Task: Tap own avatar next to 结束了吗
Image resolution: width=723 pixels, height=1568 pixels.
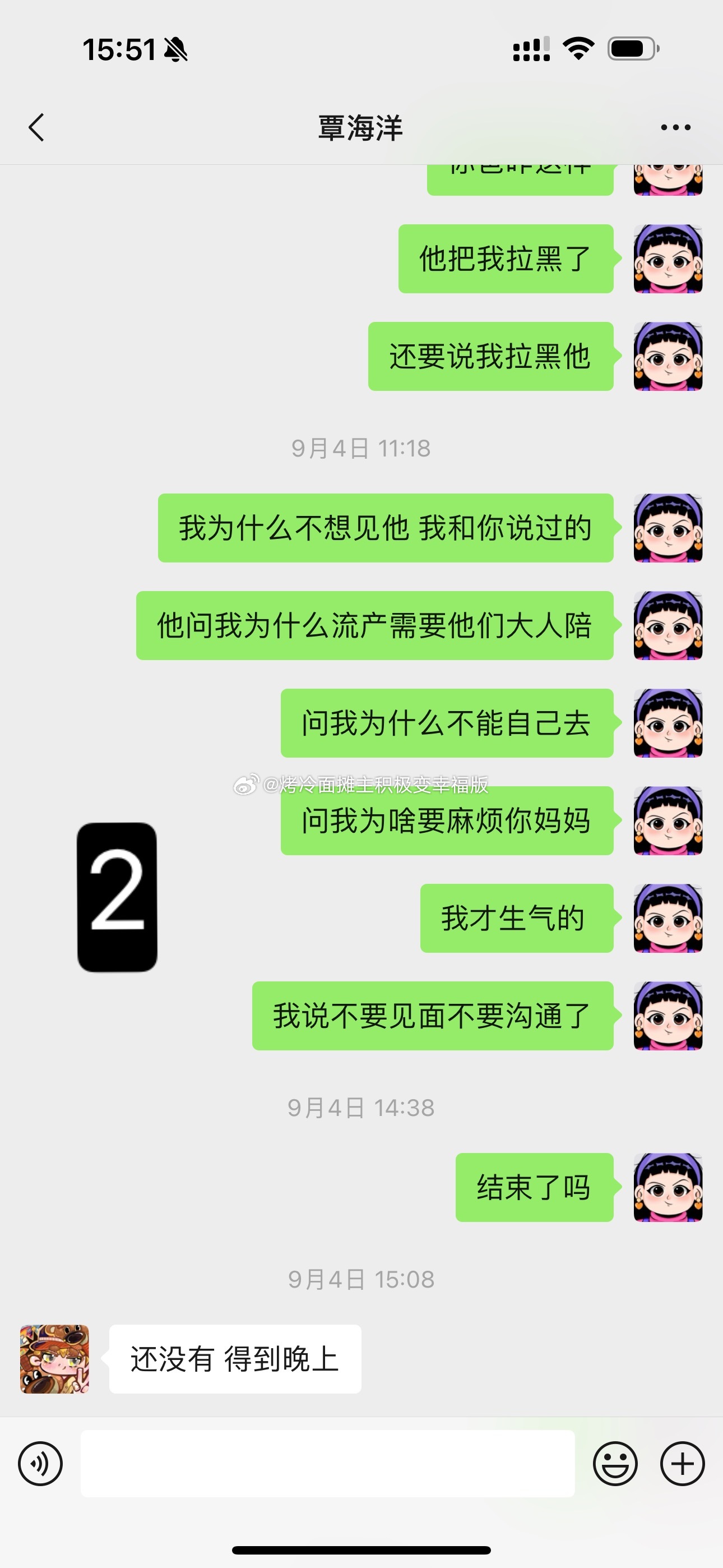Action: 668,1187
